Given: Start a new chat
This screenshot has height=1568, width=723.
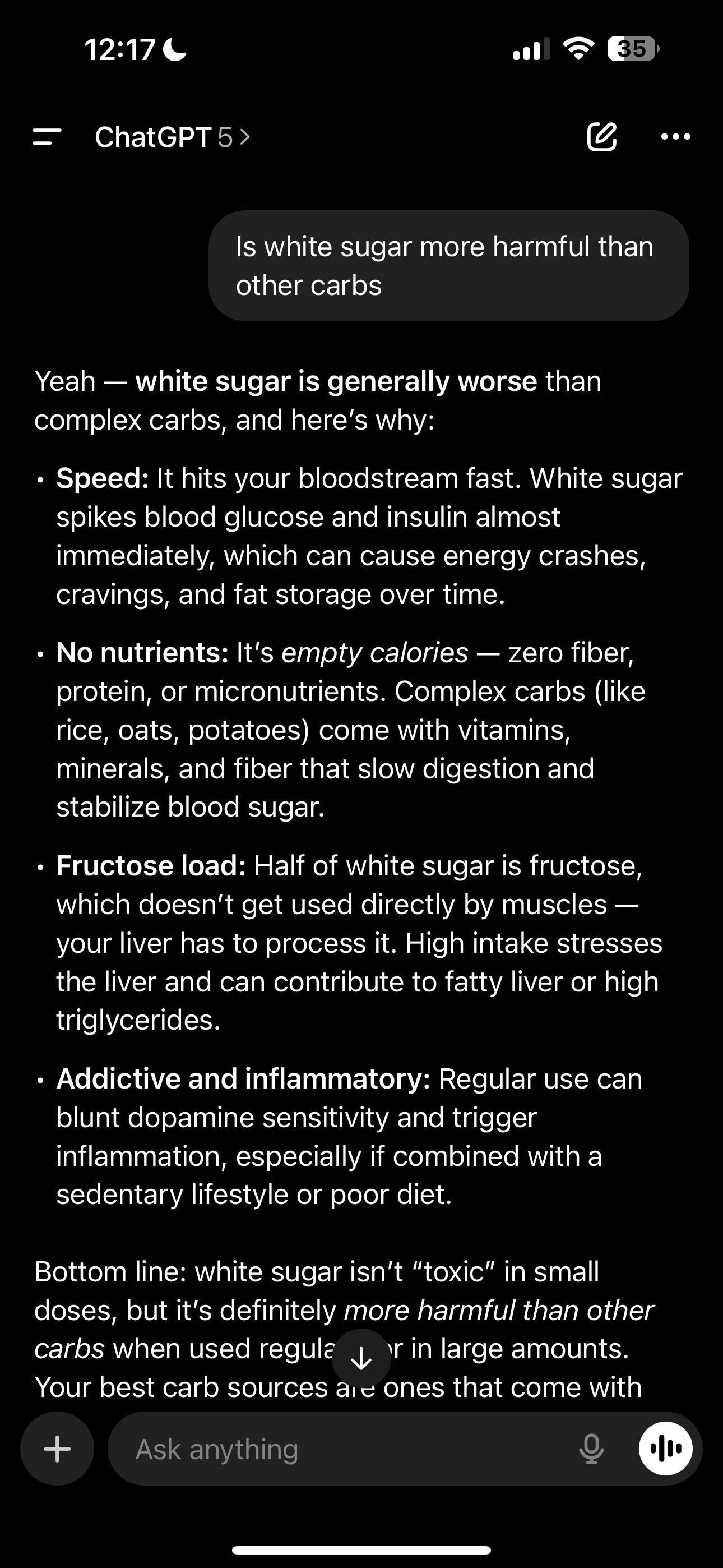Looking at the screenshot, I should click(601, 137).
